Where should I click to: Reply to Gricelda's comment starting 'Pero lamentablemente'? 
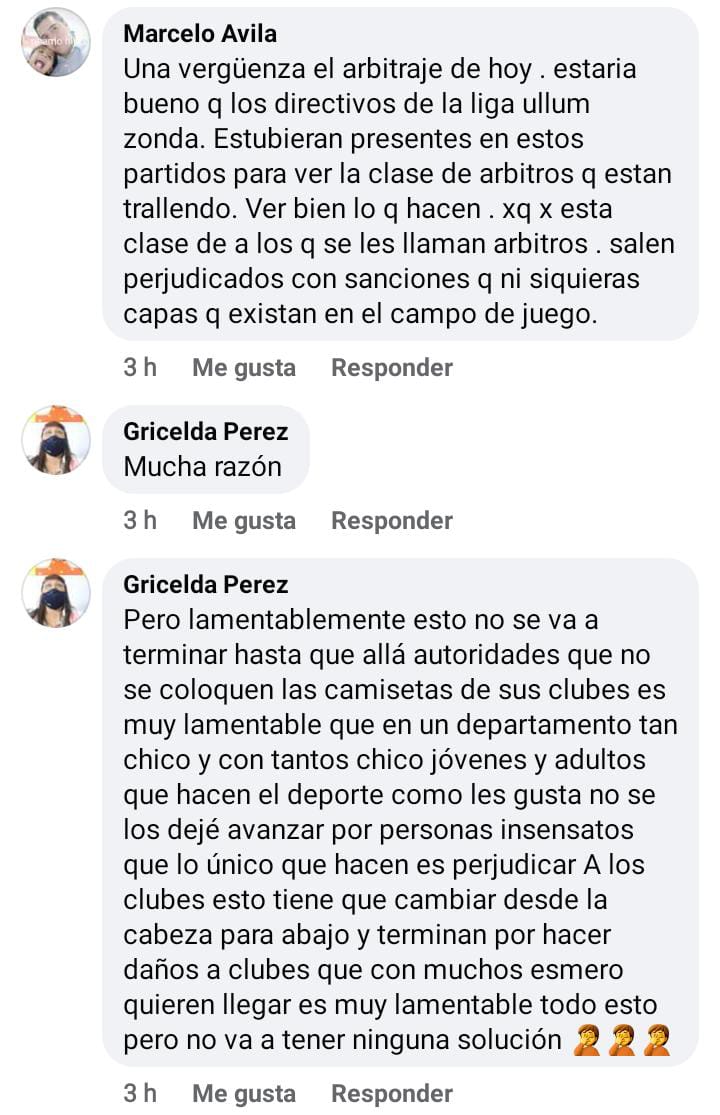(x=392, y=1094)
